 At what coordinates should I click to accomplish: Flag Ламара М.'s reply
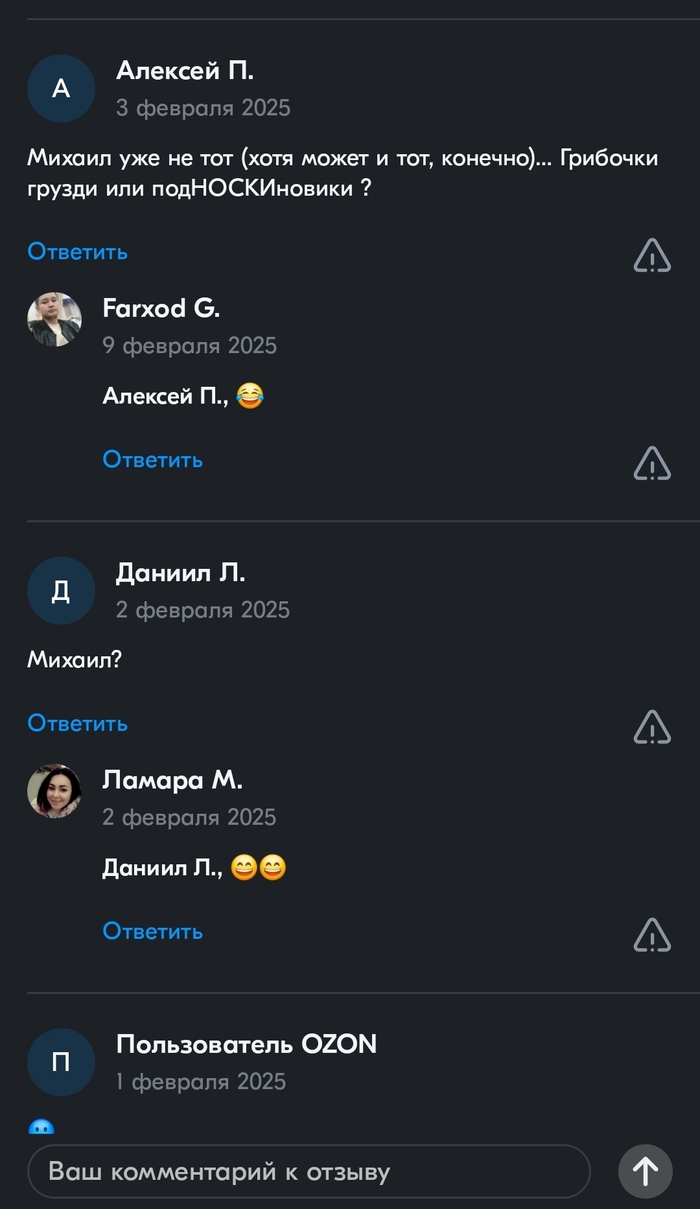coord(652,935)
